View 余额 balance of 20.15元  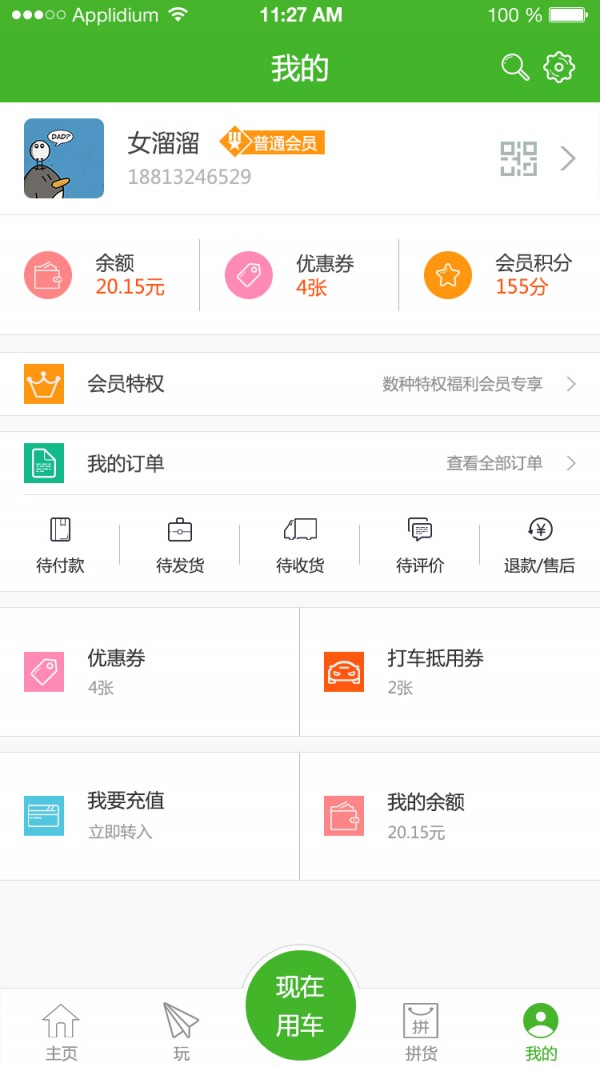coord(100,275)
